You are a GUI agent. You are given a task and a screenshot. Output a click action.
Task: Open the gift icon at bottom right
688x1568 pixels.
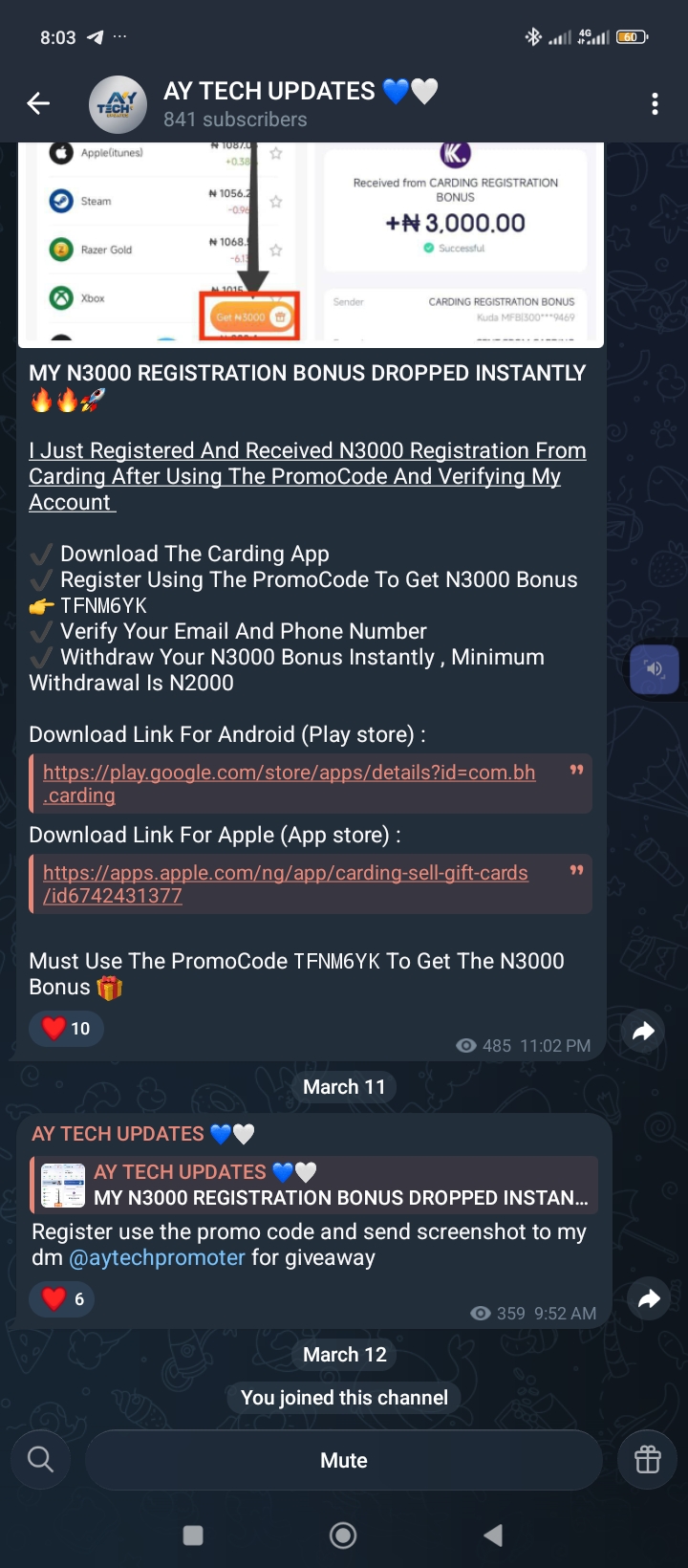click(648, 1460)
